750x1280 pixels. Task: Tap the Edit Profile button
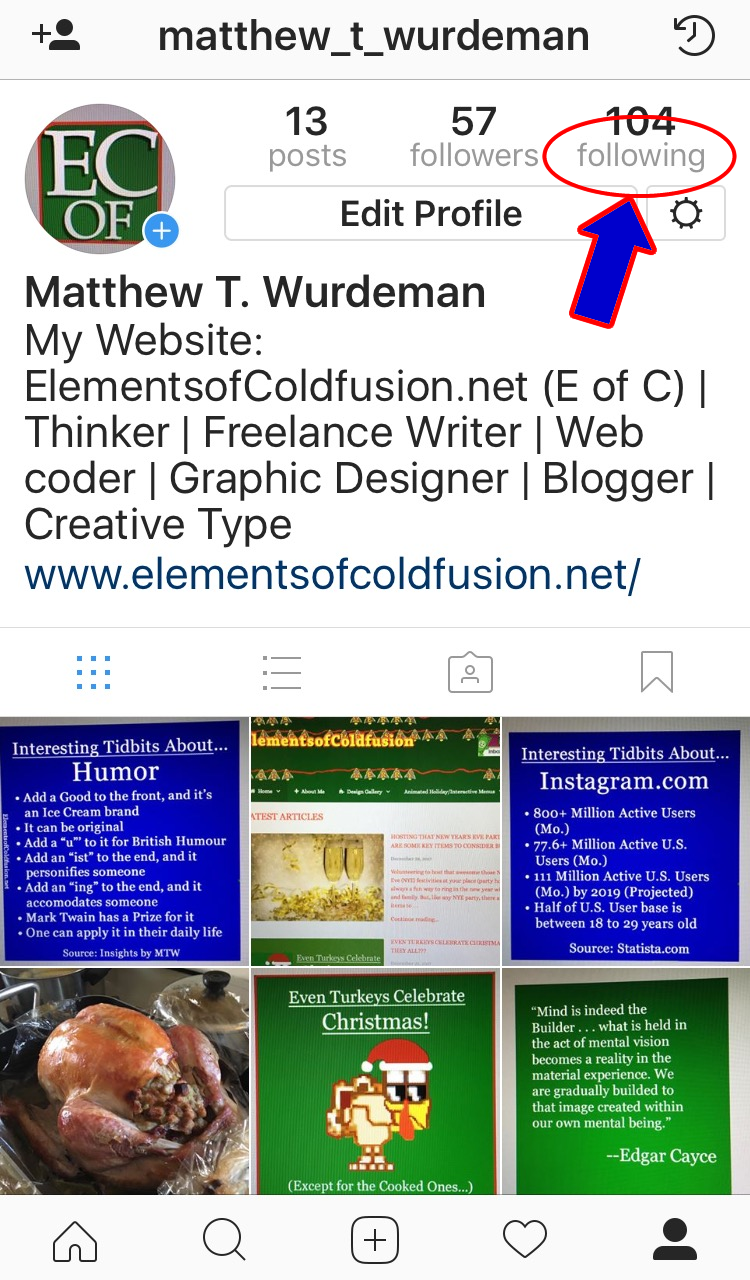pyautogui.click(x=431, y=213)
